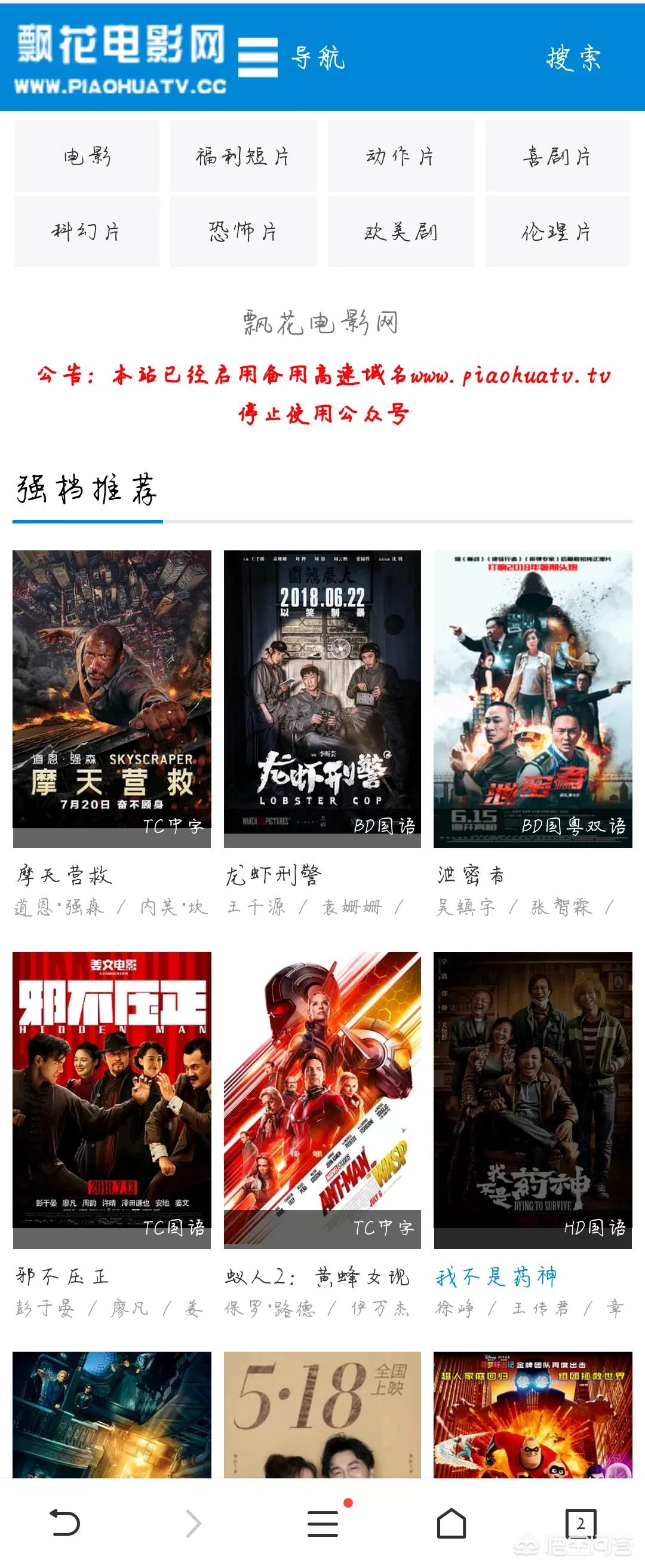Browse the 欧美剧 category
Screen dimensions: 645x1568
(401, 232)
